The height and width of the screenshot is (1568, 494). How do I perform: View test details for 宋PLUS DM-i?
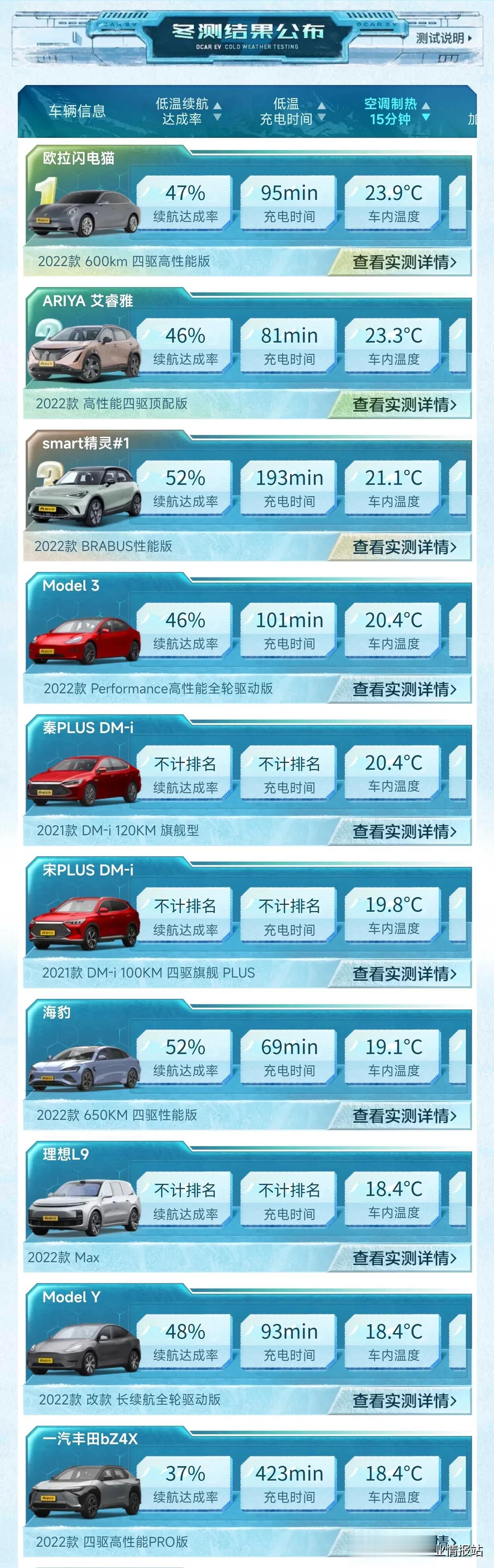point(404,974)
